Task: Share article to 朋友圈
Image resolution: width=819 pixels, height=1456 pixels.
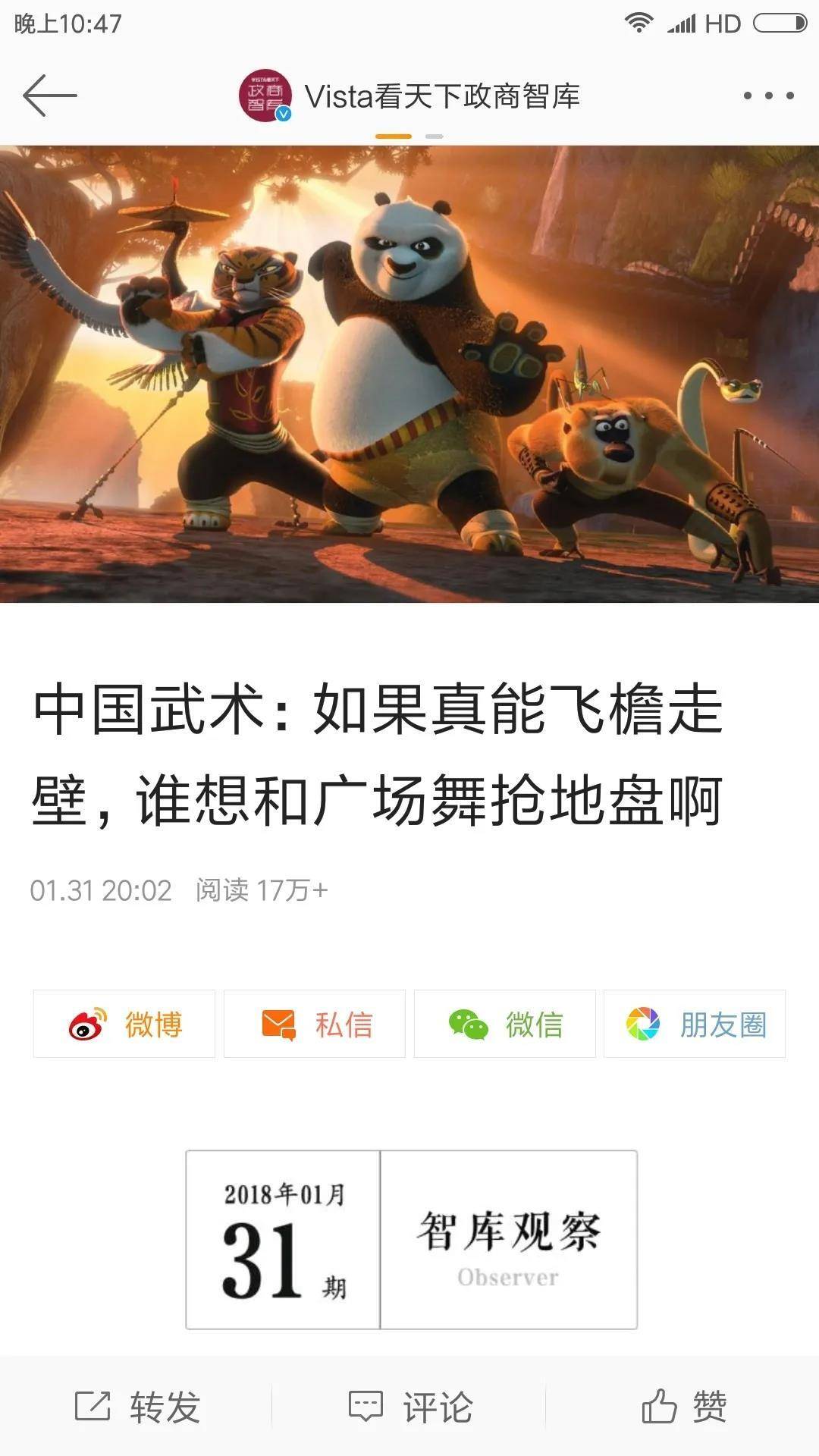Action: 695,1024
